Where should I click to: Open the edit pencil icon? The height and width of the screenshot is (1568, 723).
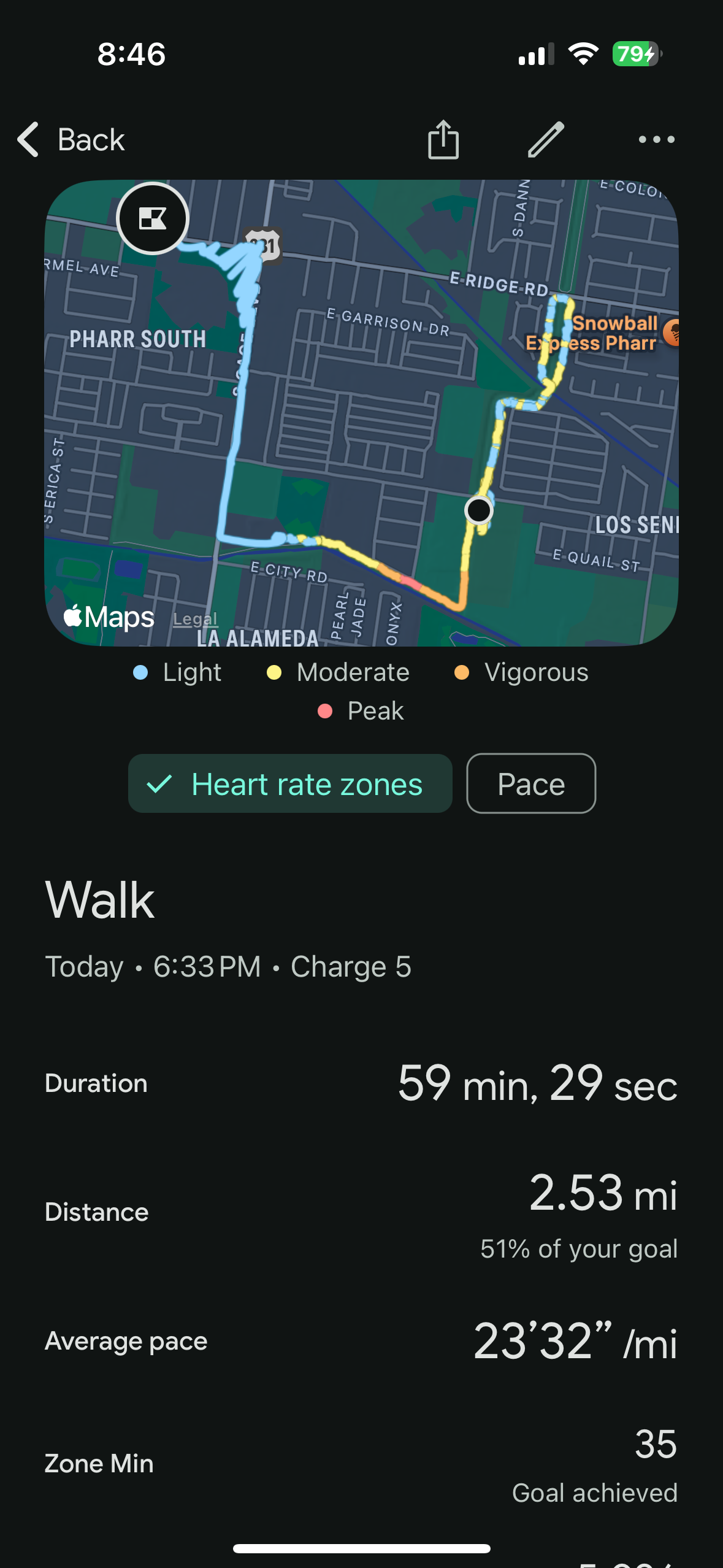(544, 140)
